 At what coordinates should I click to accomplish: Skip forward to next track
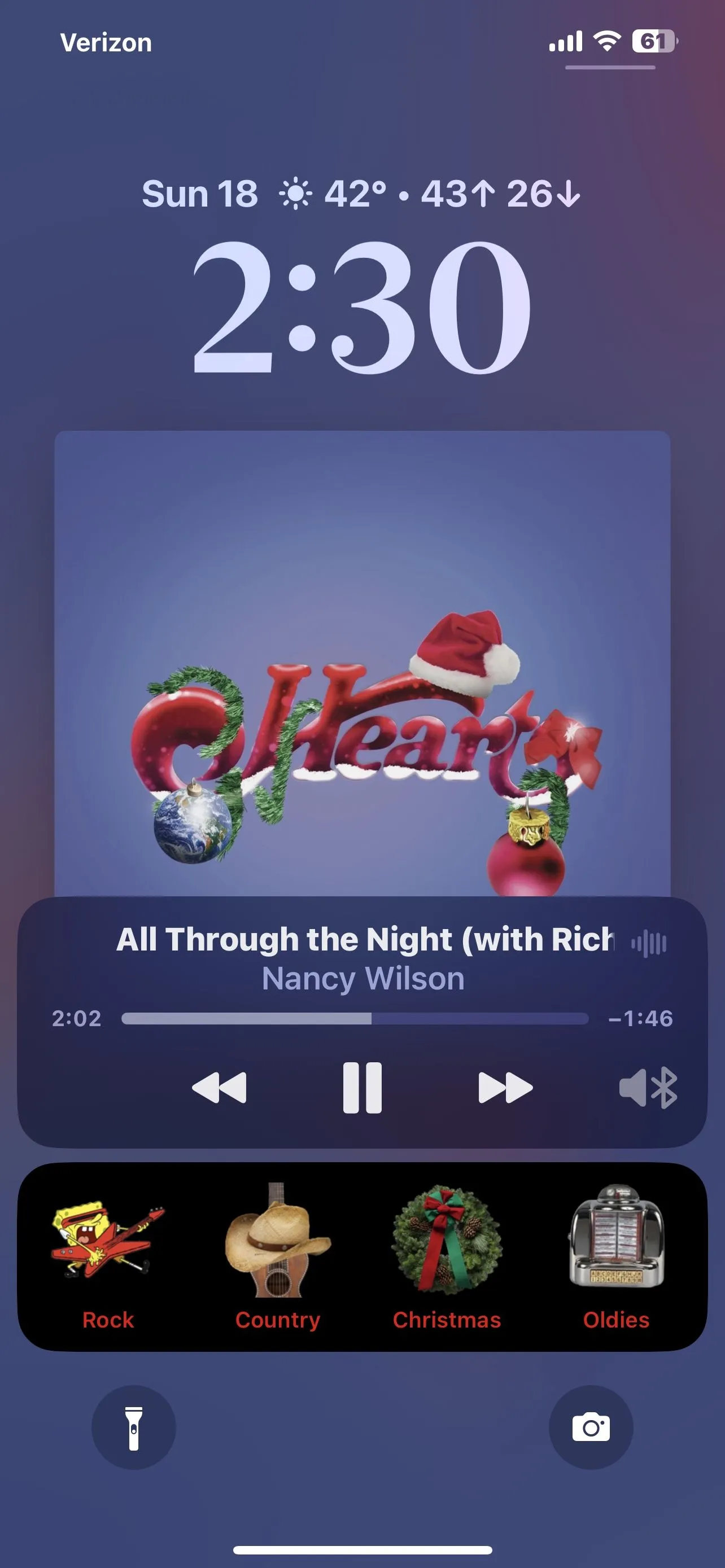click(x=505, y=1088)
